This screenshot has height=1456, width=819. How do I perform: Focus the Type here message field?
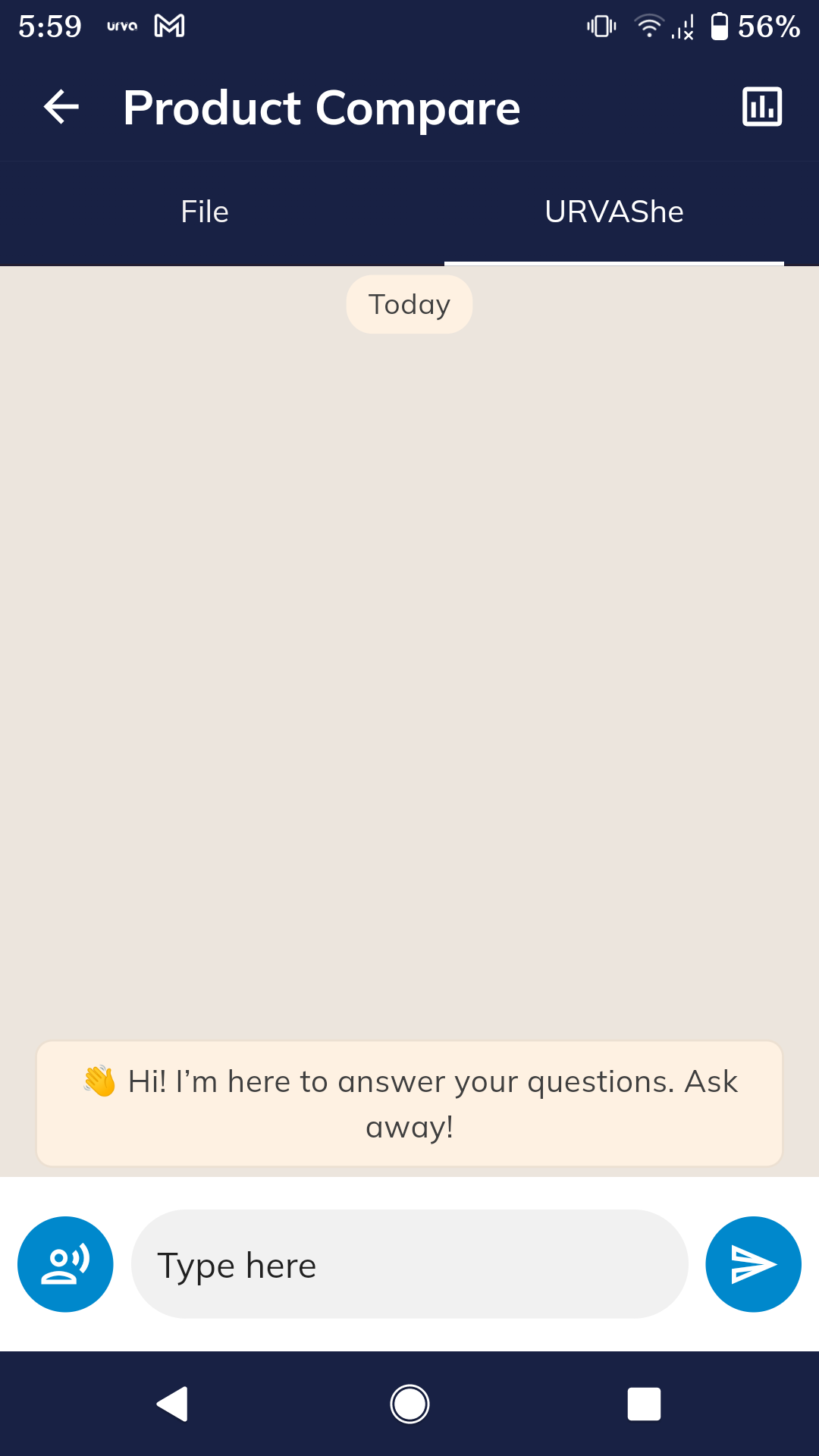coord(409,1264)
